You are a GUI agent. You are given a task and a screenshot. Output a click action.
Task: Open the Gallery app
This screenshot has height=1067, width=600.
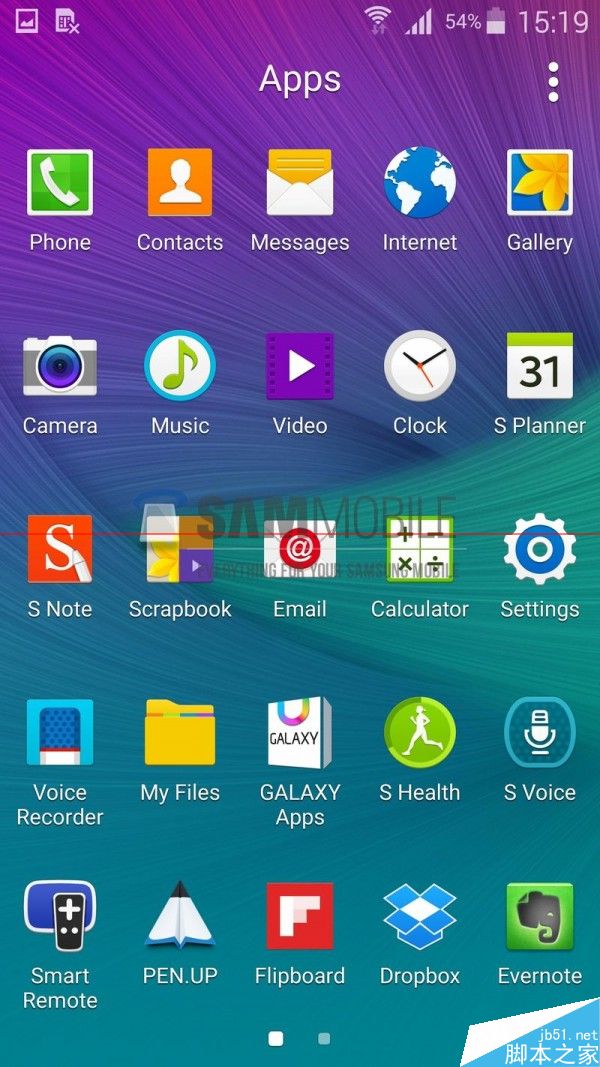(x=540, y=183)
